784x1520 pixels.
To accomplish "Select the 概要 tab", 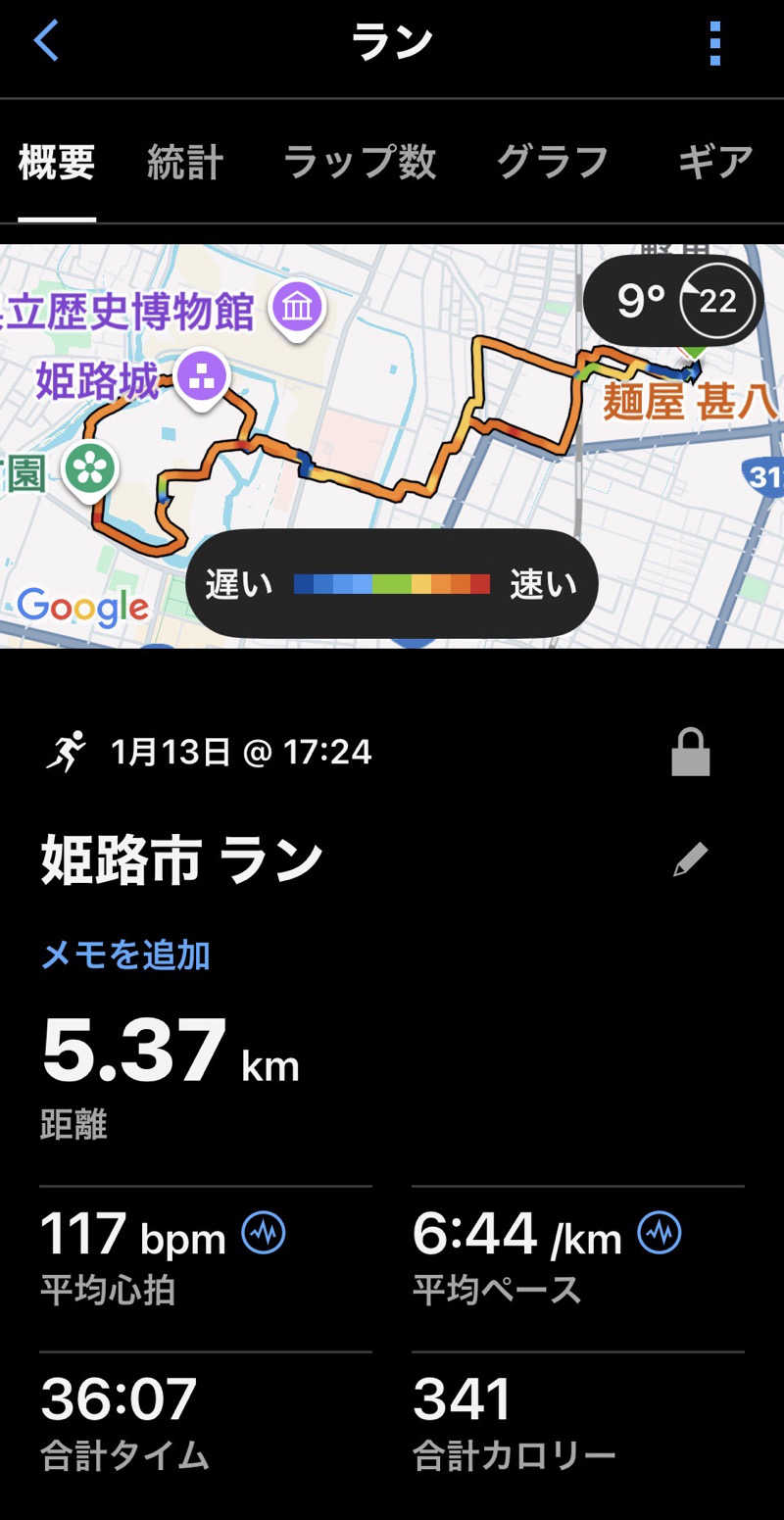I will click(x=57, y=162).
